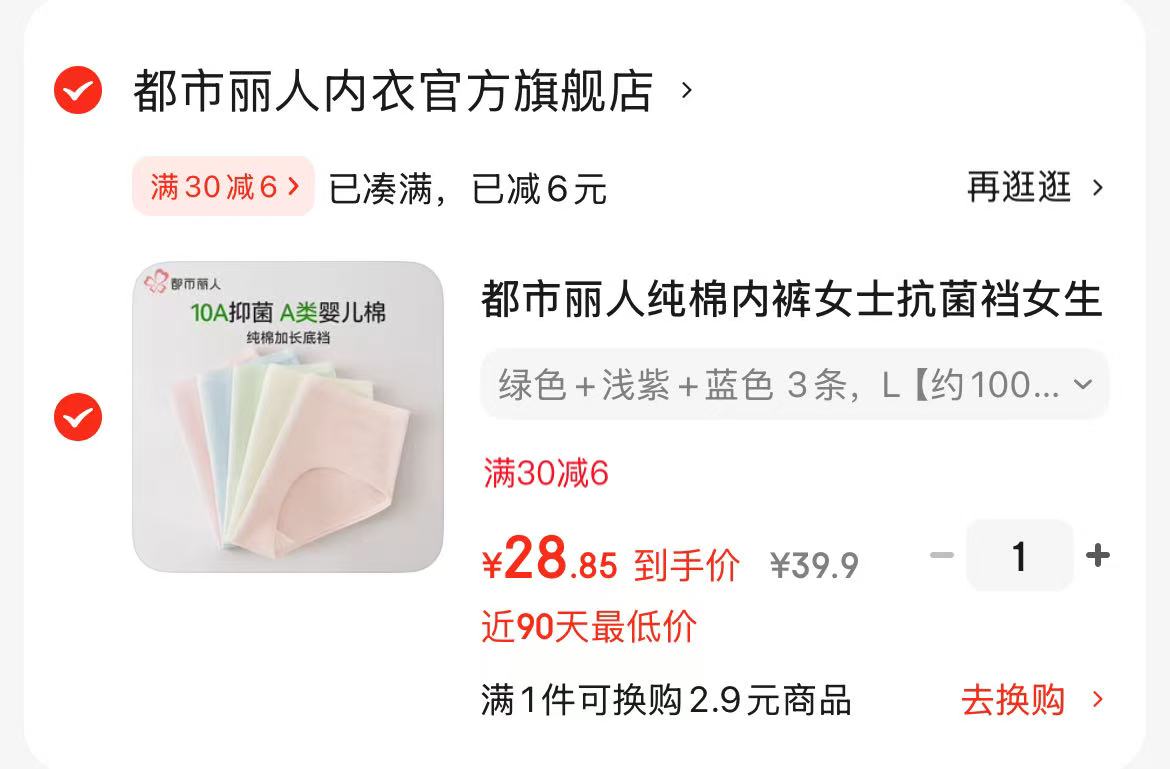Deselect the 都市丽人纯棉内裤 item checkbox

(77, 417)
